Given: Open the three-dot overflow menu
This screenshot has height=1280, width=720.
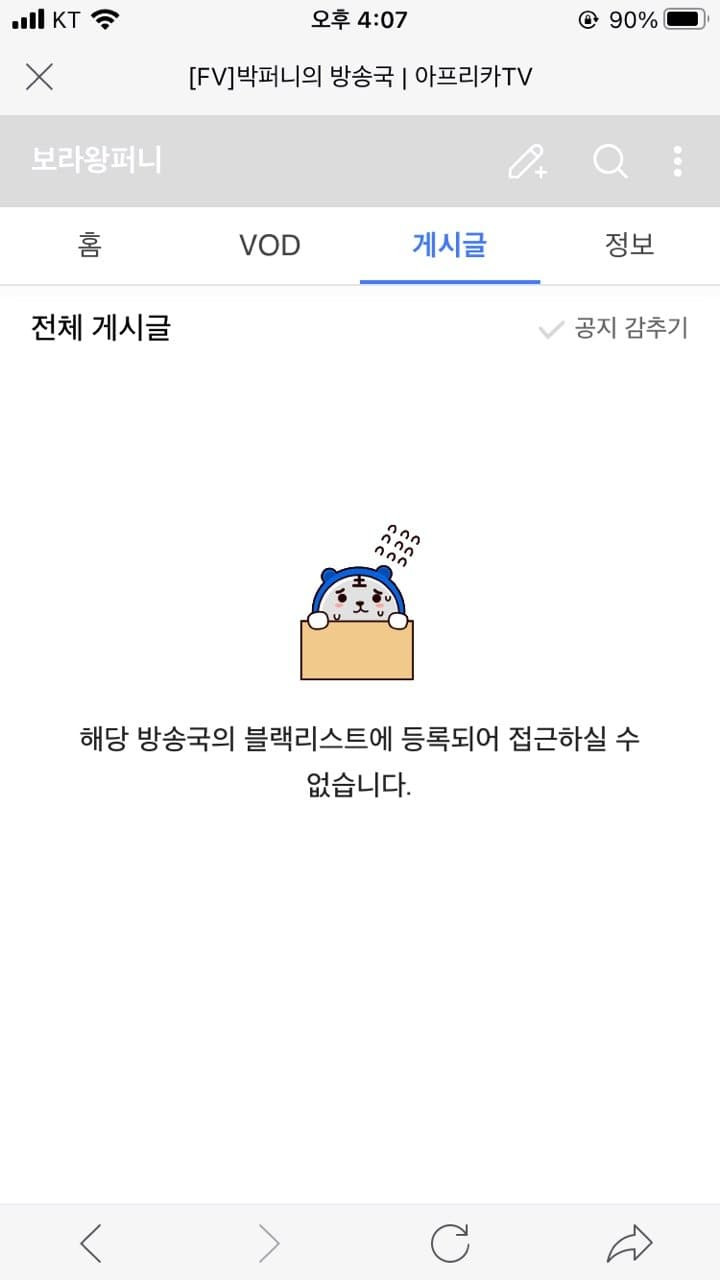Looking at the screenshot, I should click(x=678, y=161).
